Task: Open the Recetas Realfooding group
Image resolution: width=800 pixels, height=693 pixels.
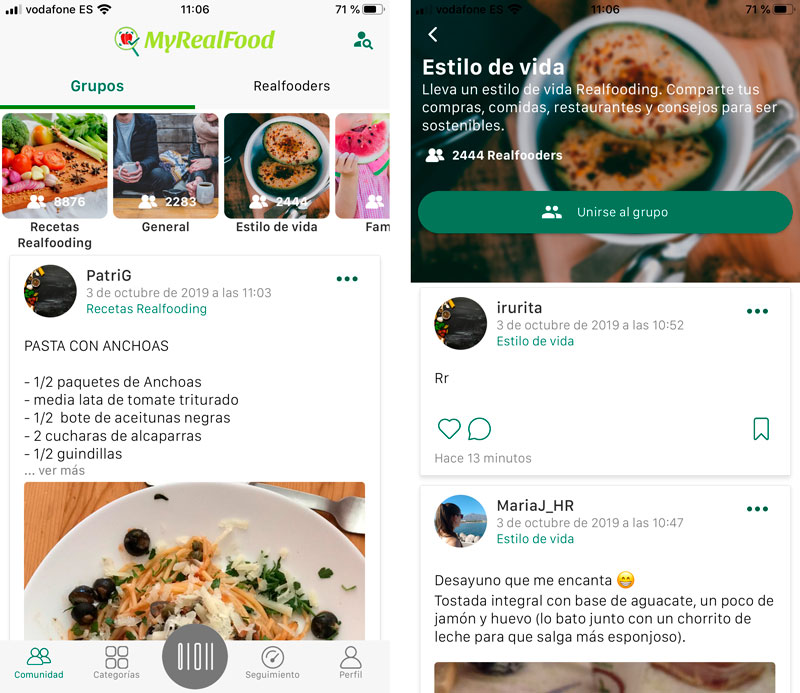Action: click(x=55, y=166)
